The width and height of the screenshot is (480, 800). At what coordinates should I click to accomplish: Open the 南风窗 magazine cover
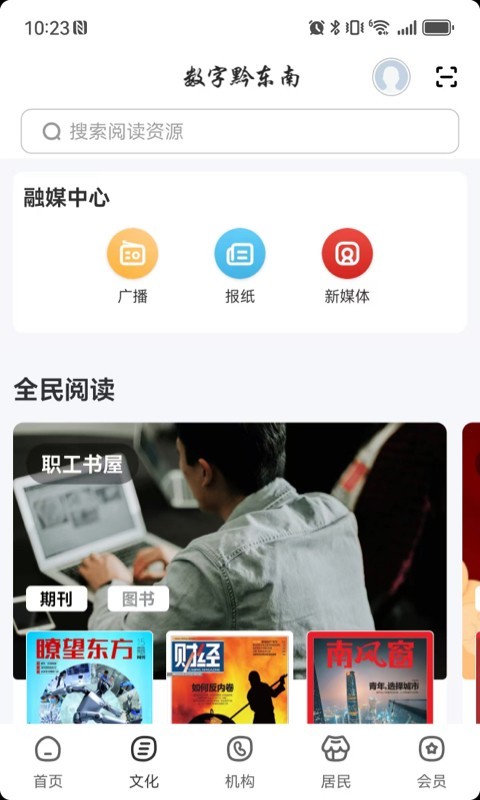(x=370, y=678)
